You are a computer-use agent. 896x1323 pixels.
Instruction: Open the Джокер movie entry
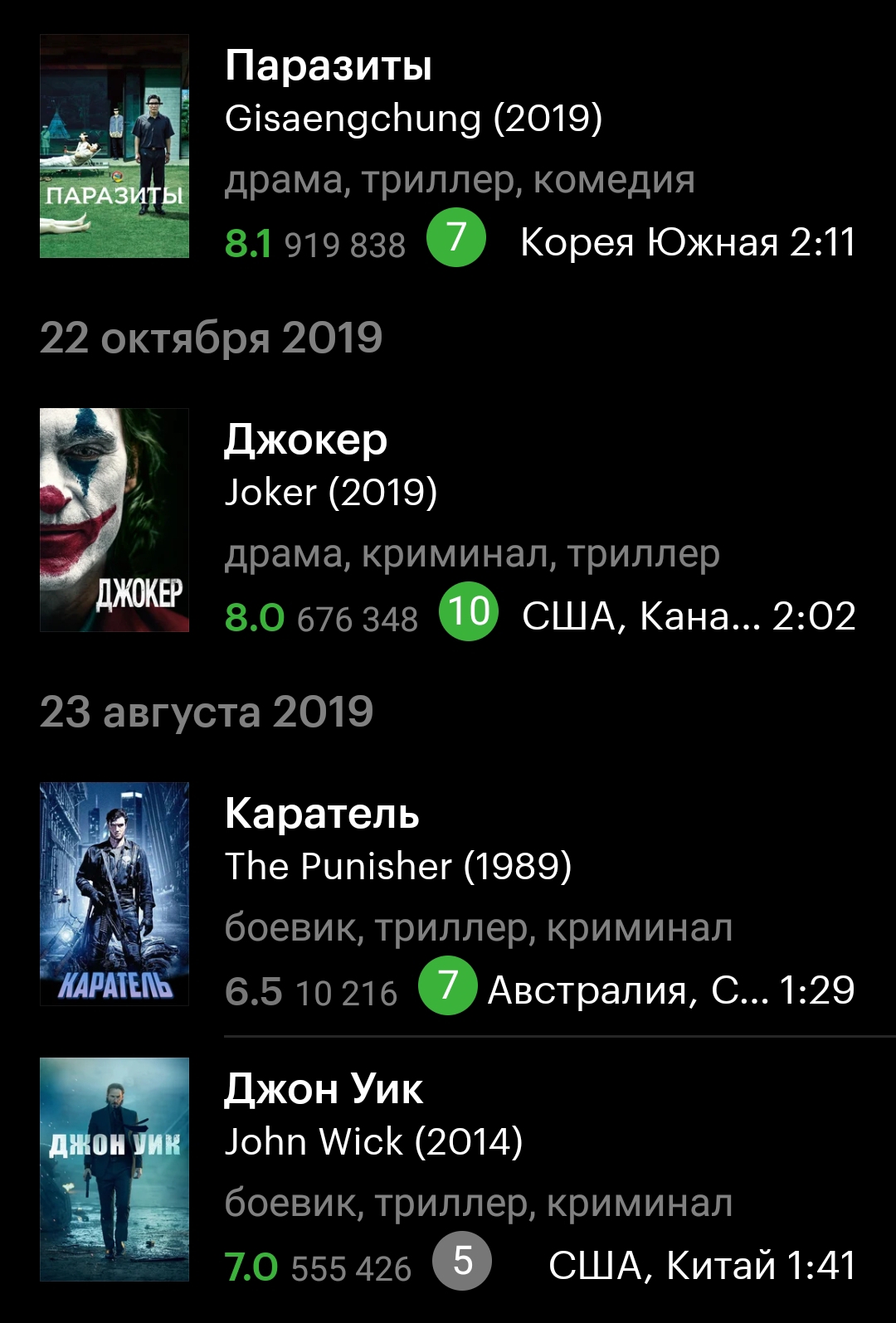click(305, 440)
